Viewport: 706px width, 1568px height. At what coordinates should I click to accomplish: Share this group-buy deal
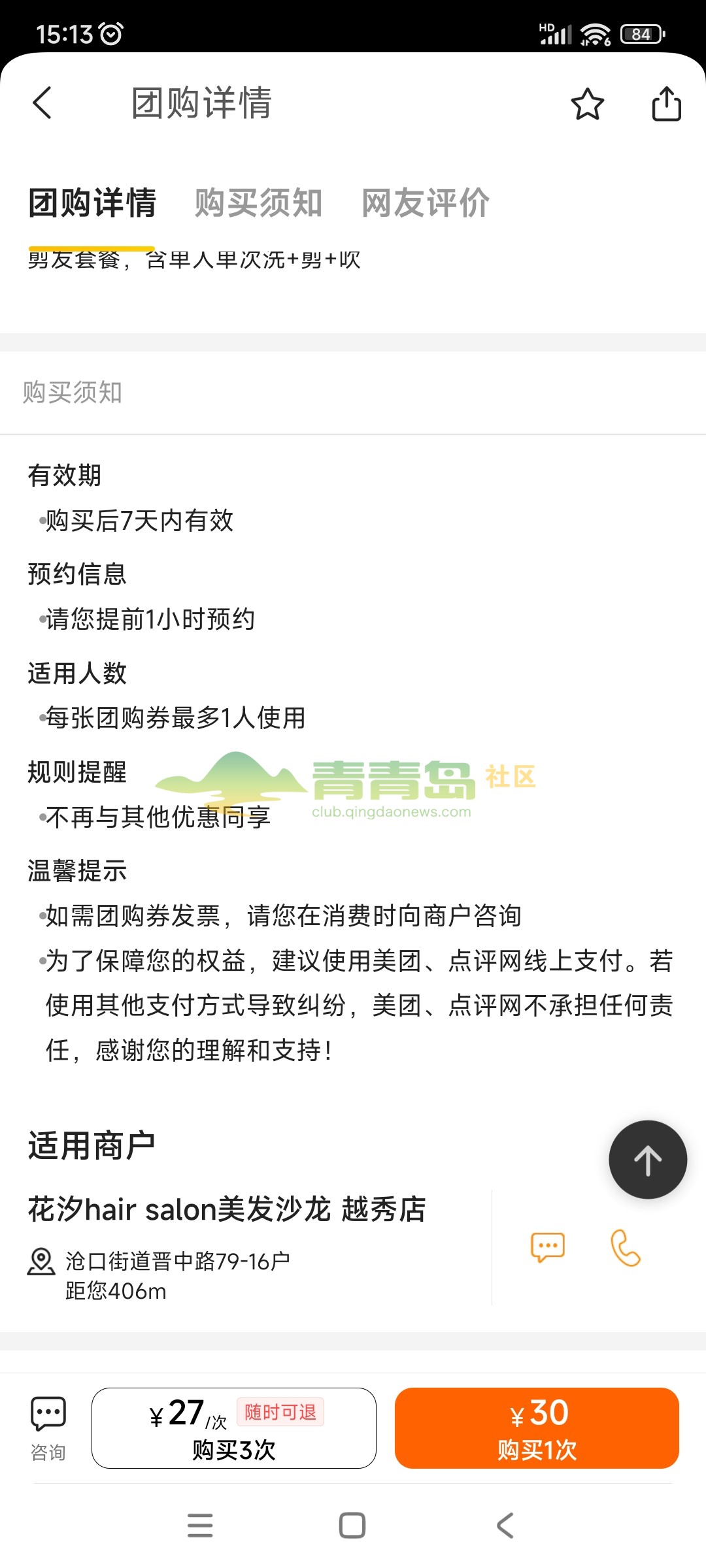click(666, 104)
